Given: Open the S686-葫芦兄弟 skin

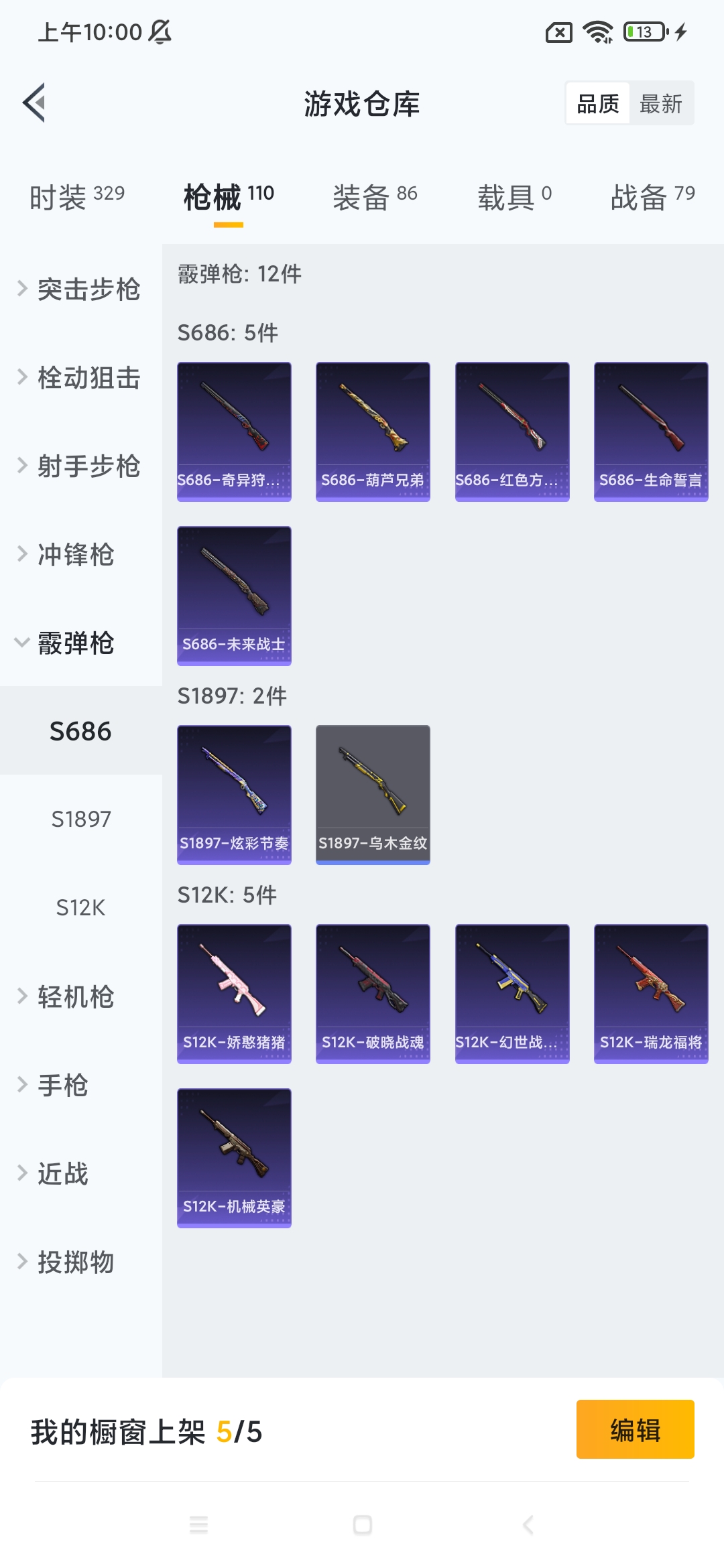Looking at the screenshot, I should coord(373,432).
